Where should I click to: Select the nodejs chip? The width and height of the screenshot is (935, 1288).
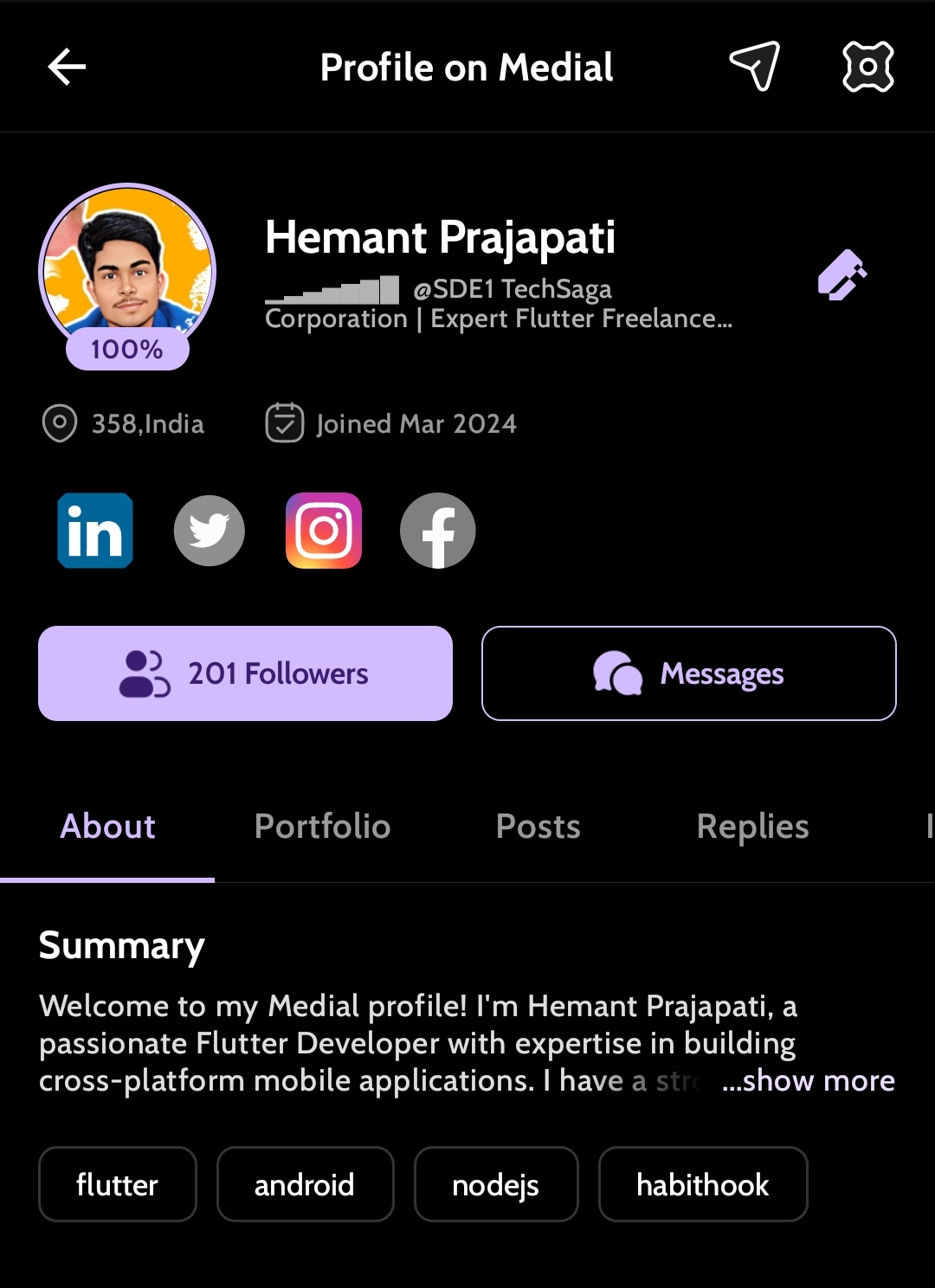pyautogui.click(x=495, y=1184)
